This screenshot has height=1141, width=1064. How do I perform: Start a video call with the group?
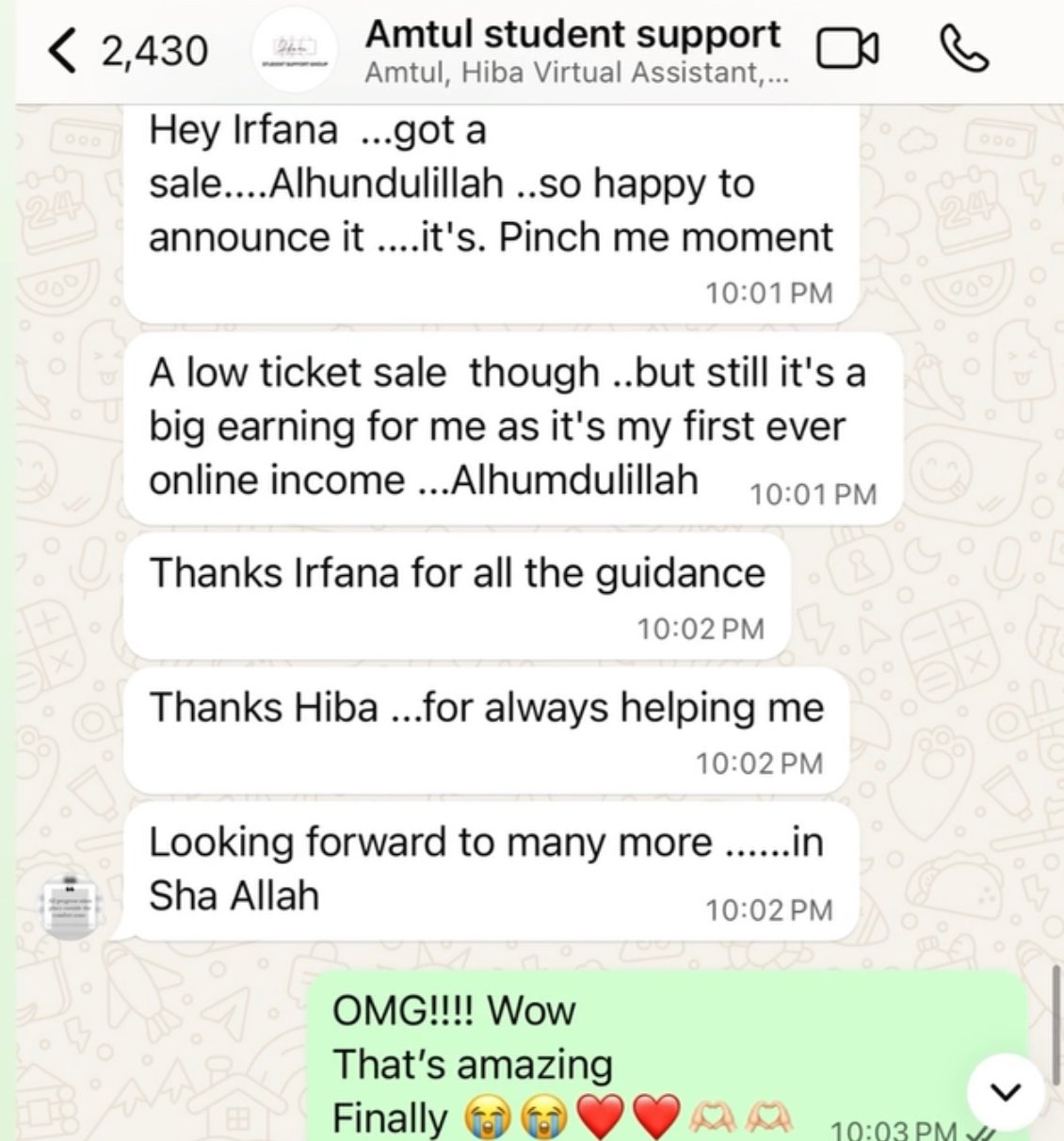pyautogui.click(x=847, y=51)
